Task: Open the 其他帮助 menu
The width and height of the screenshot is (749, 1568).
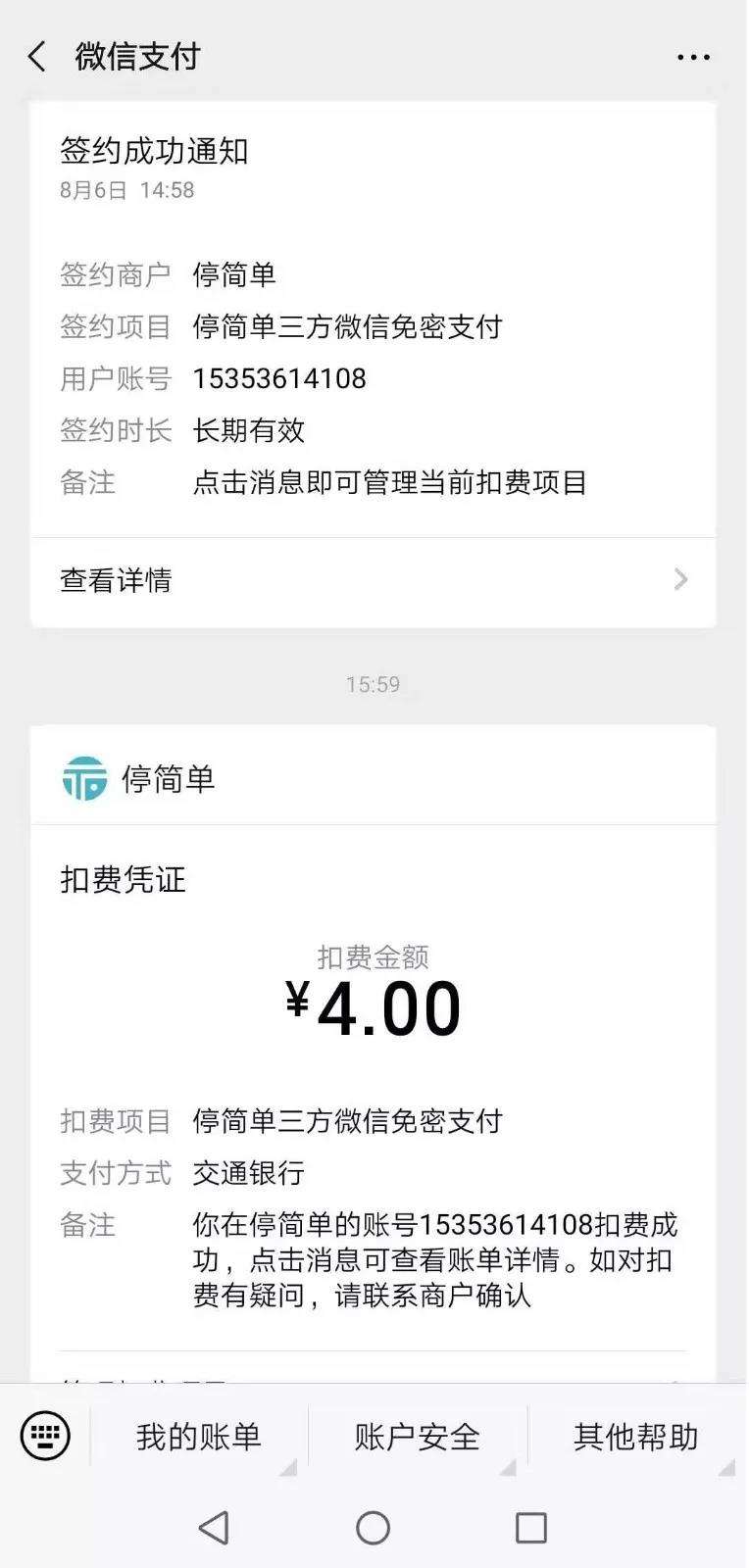Action: (x=635, y=1437)
